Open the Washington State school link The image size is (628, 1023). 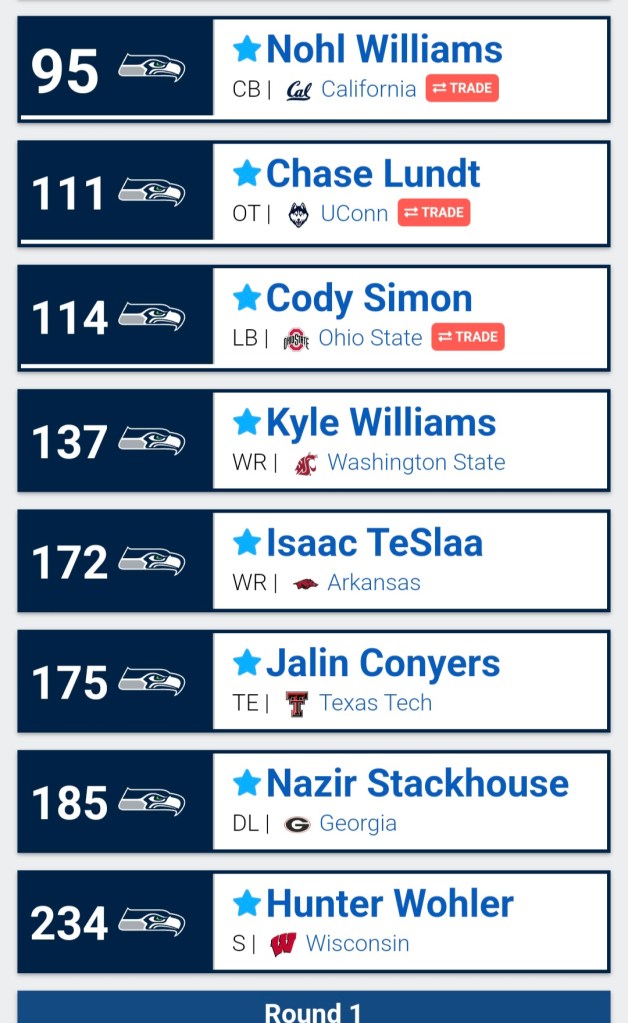pos(416,462)
